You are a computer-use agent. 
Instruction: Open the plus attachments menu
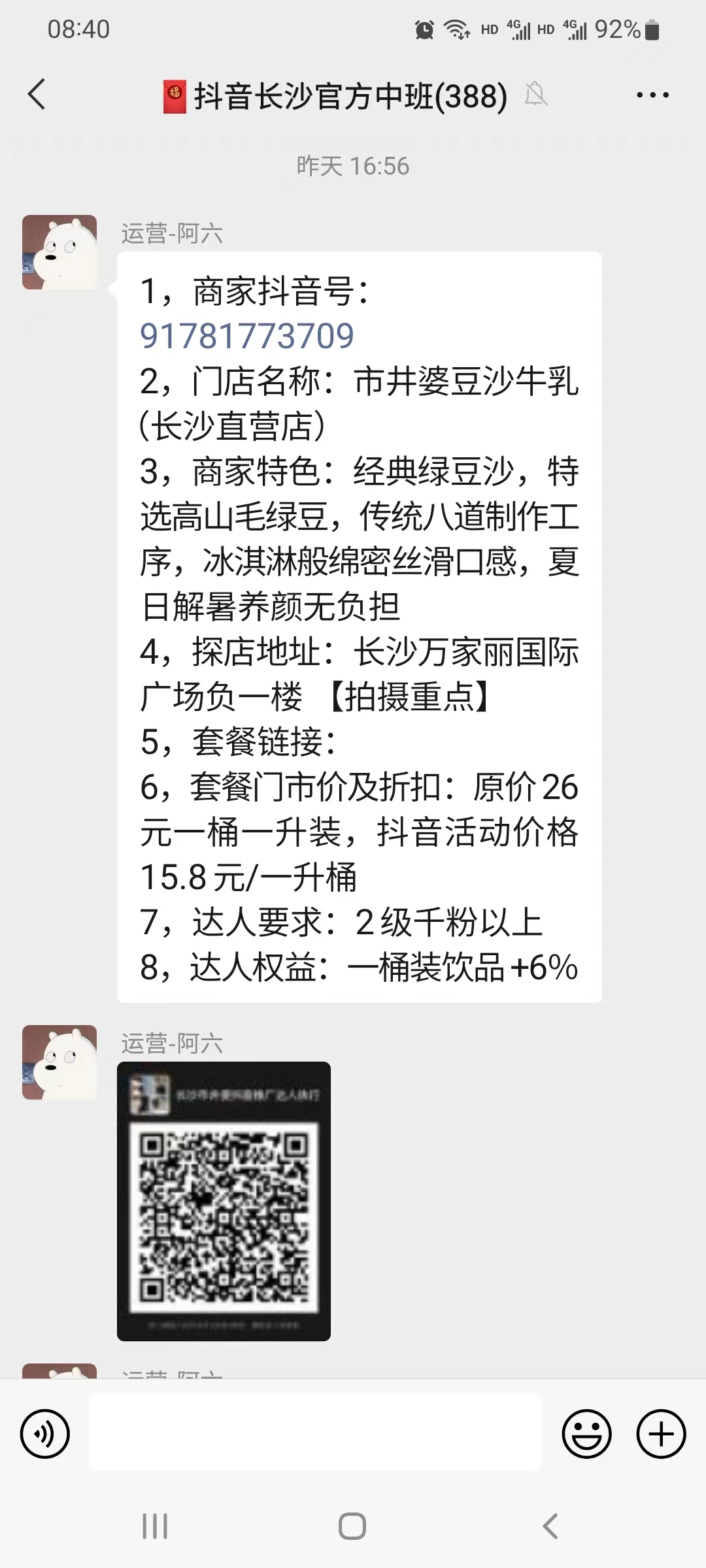coord(661,1434)
